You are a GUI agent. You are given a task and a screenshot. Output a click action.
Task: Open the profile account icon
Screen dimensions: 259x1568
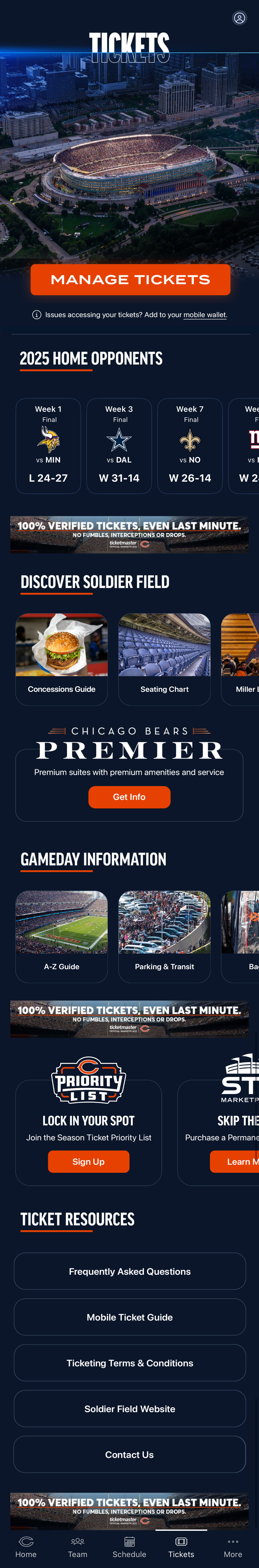[239, 18]
